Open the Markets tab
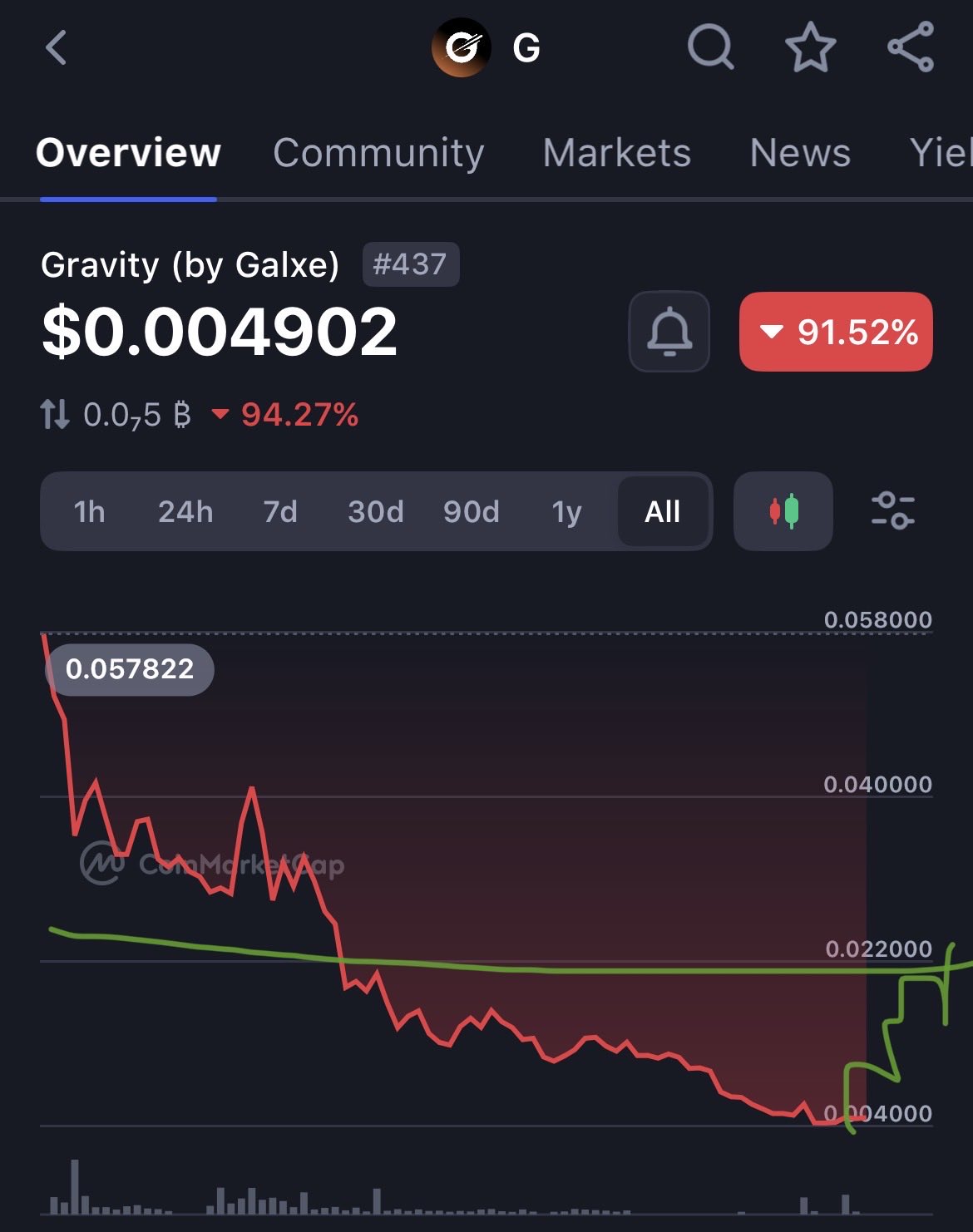The height and width of the screenshot is (1232, 973). pos(616,153)
